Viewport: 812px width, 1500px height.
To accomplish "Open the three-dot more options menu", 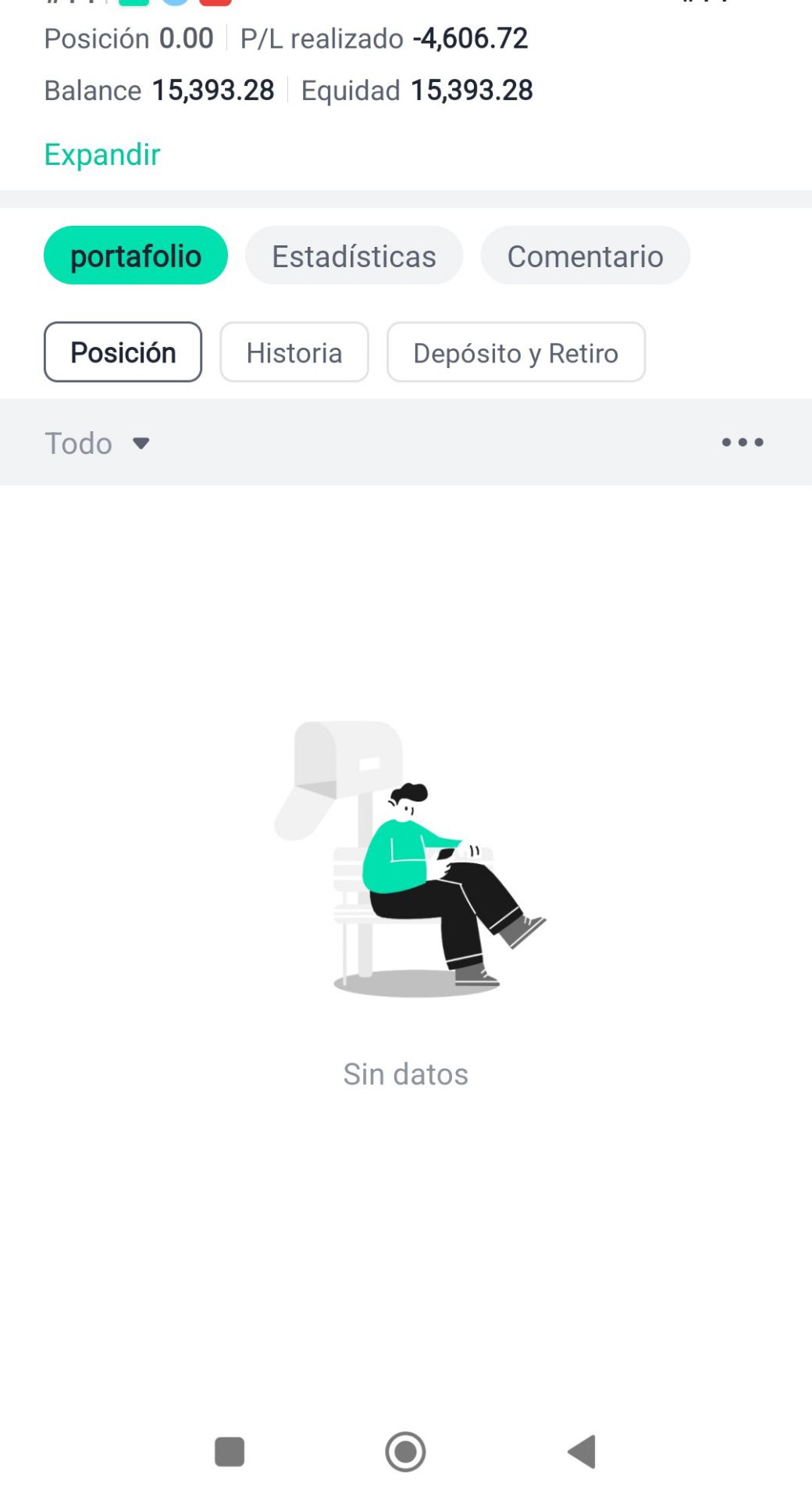I will (742, 442).
